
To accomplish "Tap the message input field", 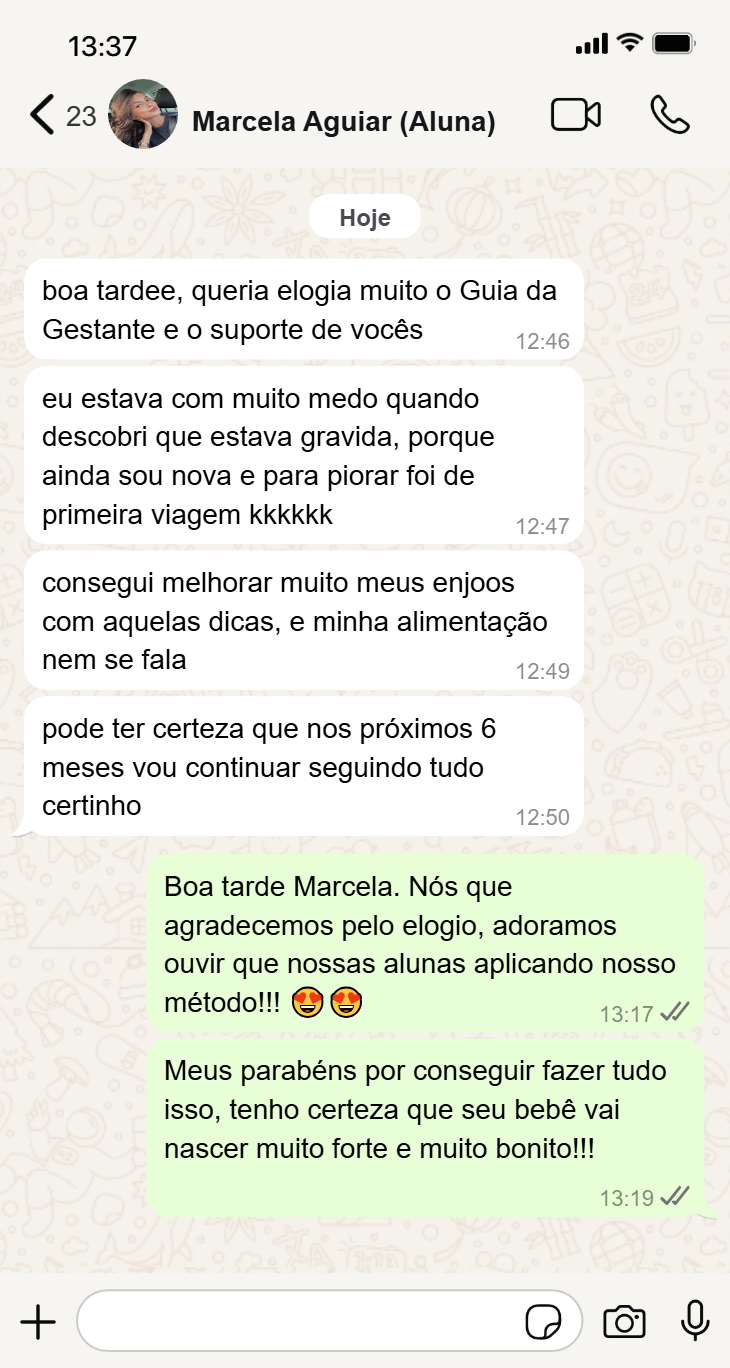I will pos(300,1321).
